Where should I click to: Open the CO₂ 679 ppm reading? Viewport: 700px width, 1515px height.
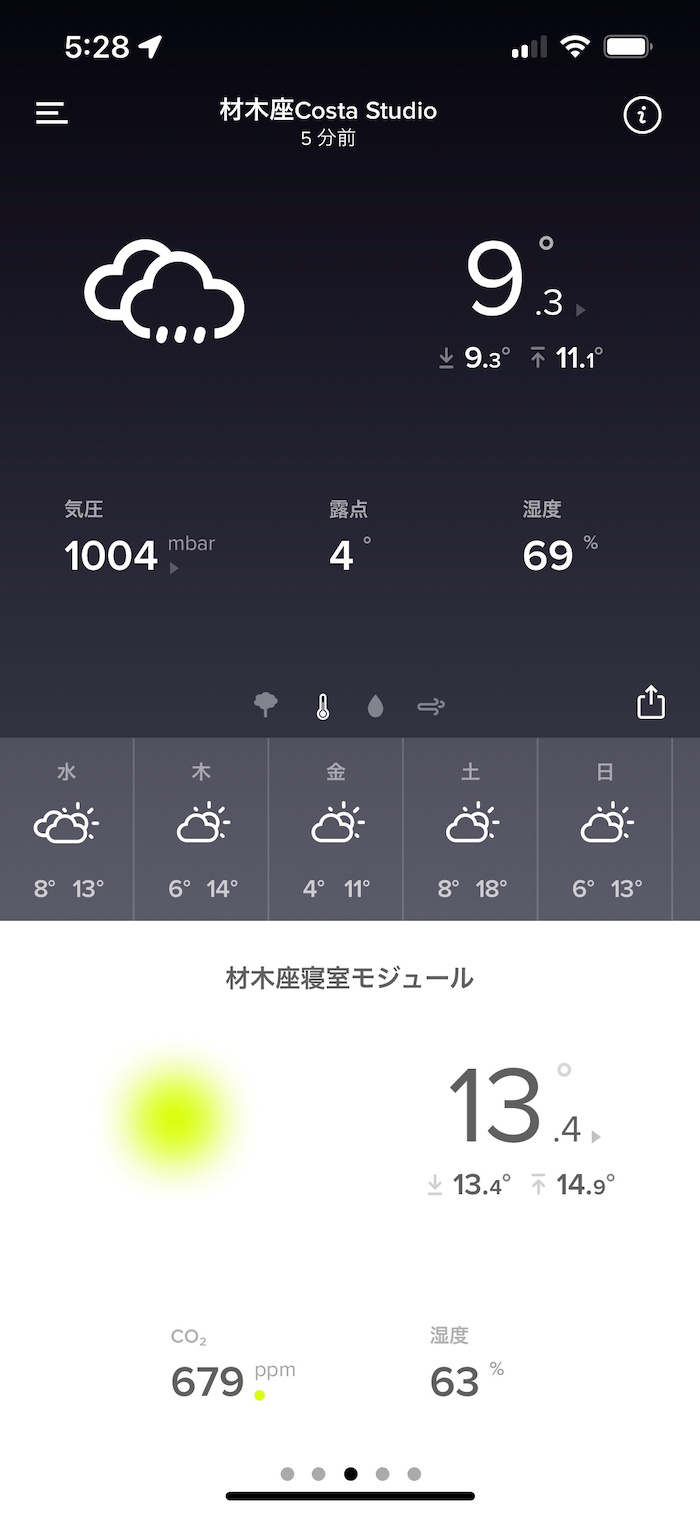pos(215,1381)
